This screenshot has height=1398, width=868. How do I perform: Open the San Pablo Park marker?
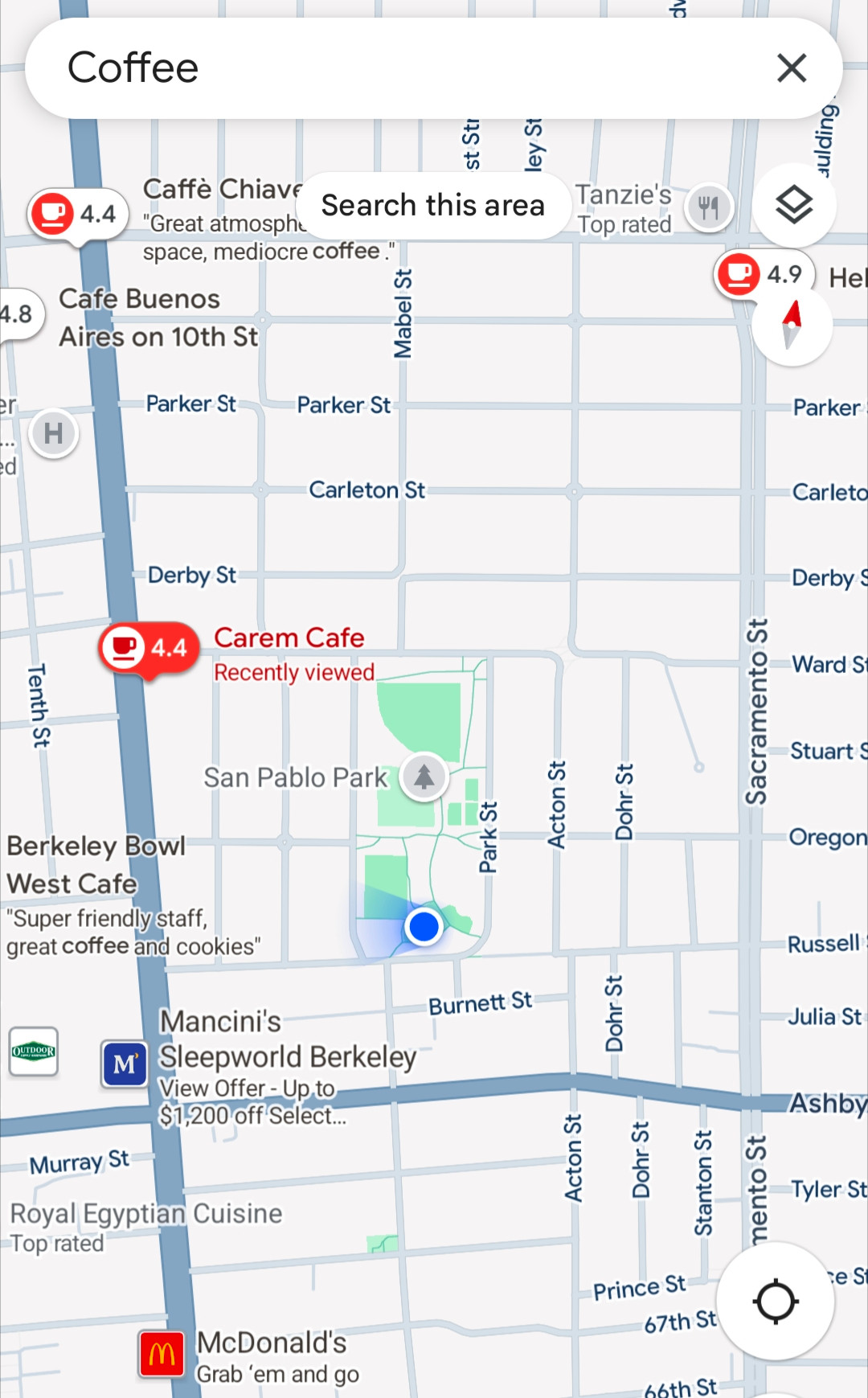424,777
